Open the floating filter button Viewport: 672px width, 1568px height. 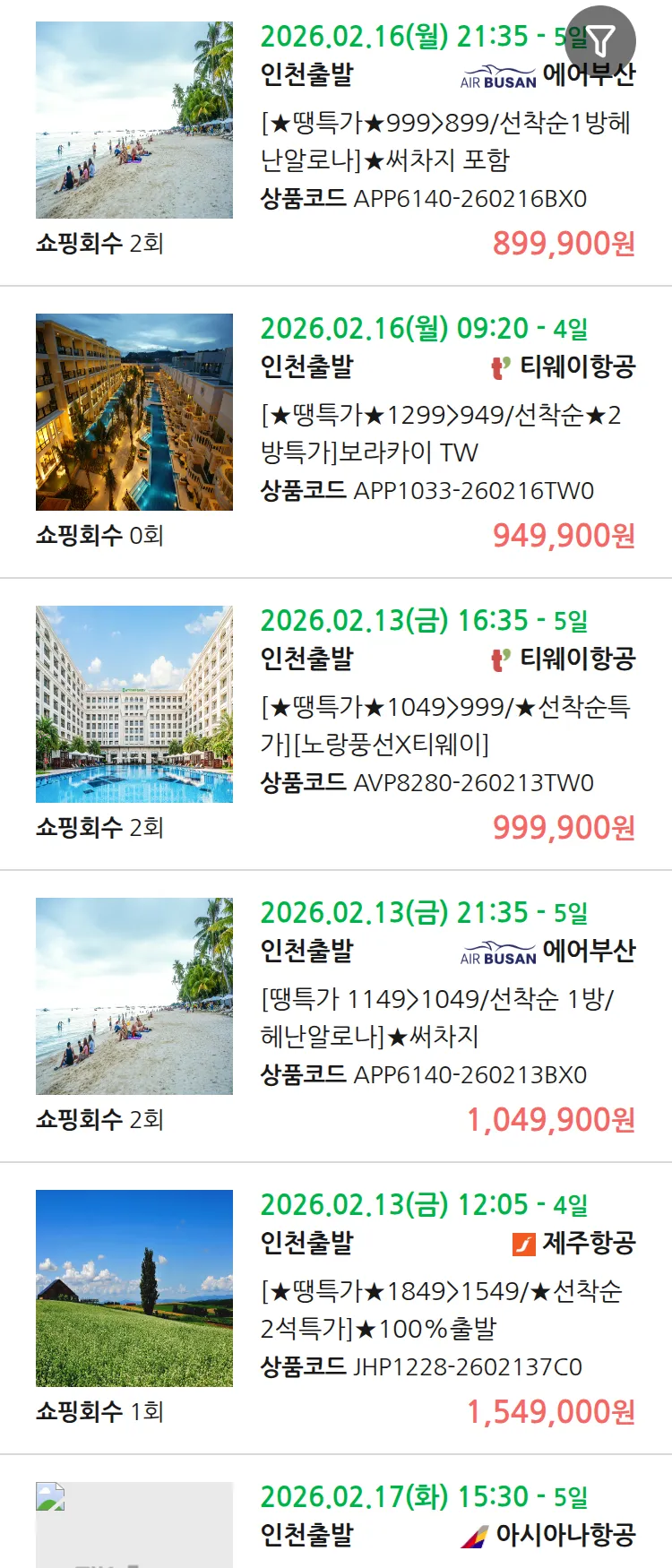pyautogui.click(x=600, y=40)
